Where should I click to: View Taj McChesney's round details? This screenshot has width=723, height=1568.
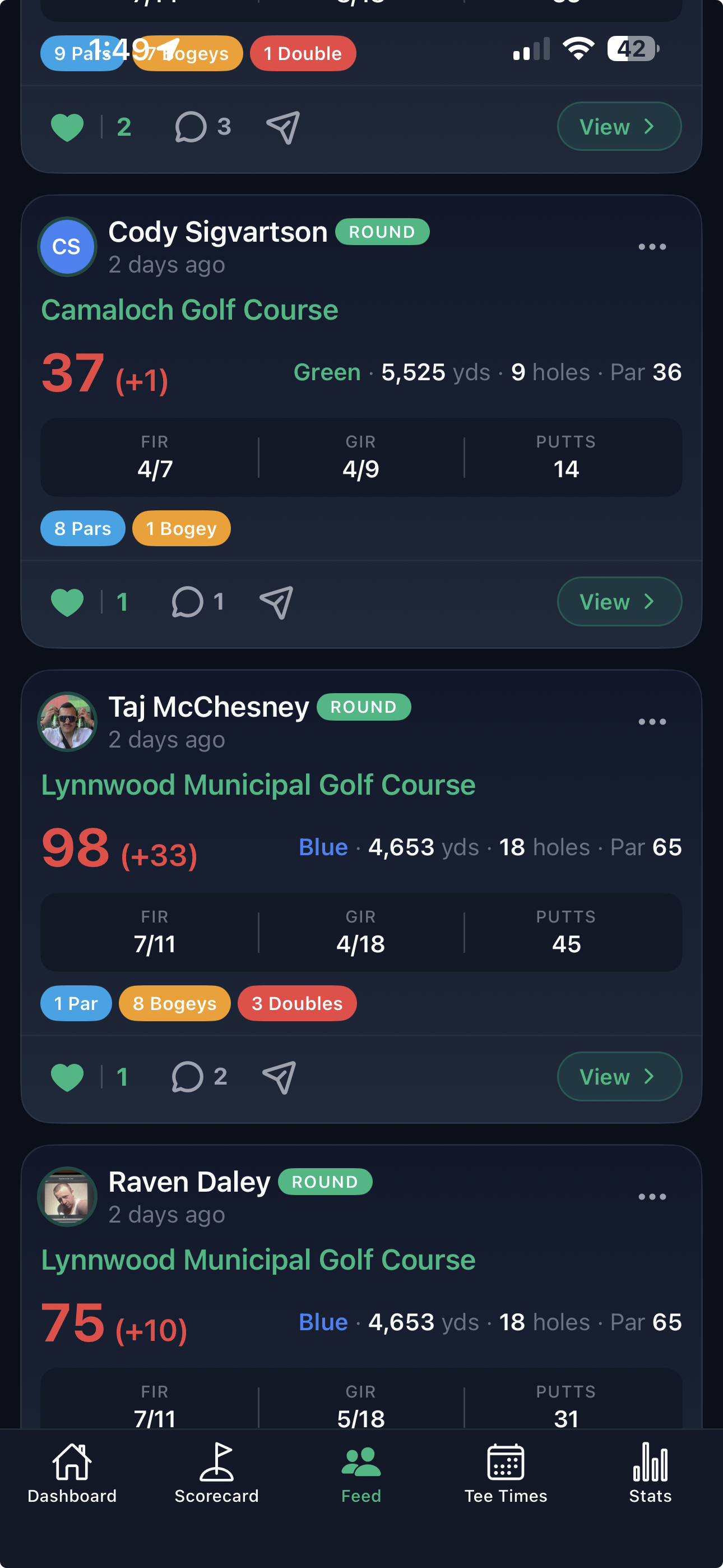(x=619, y=1076)
